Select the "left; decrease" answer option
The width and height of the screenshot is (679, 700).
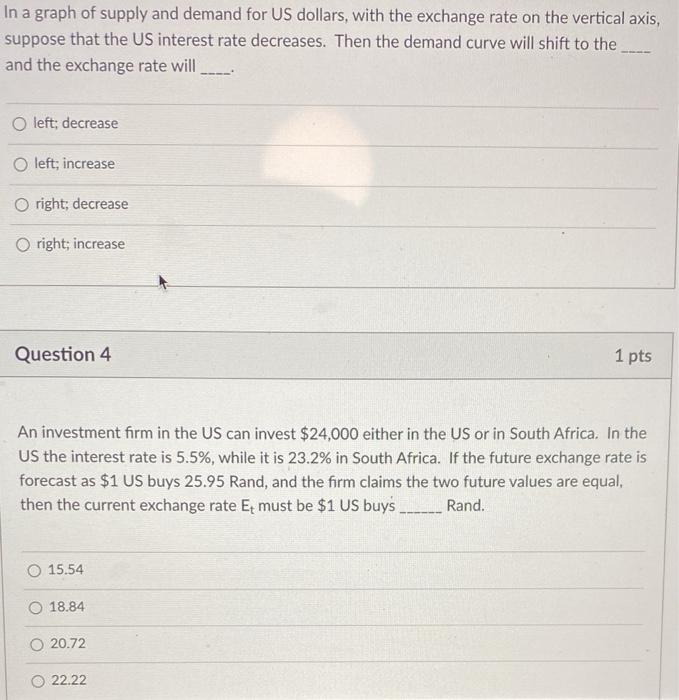(x=20, y=123)
